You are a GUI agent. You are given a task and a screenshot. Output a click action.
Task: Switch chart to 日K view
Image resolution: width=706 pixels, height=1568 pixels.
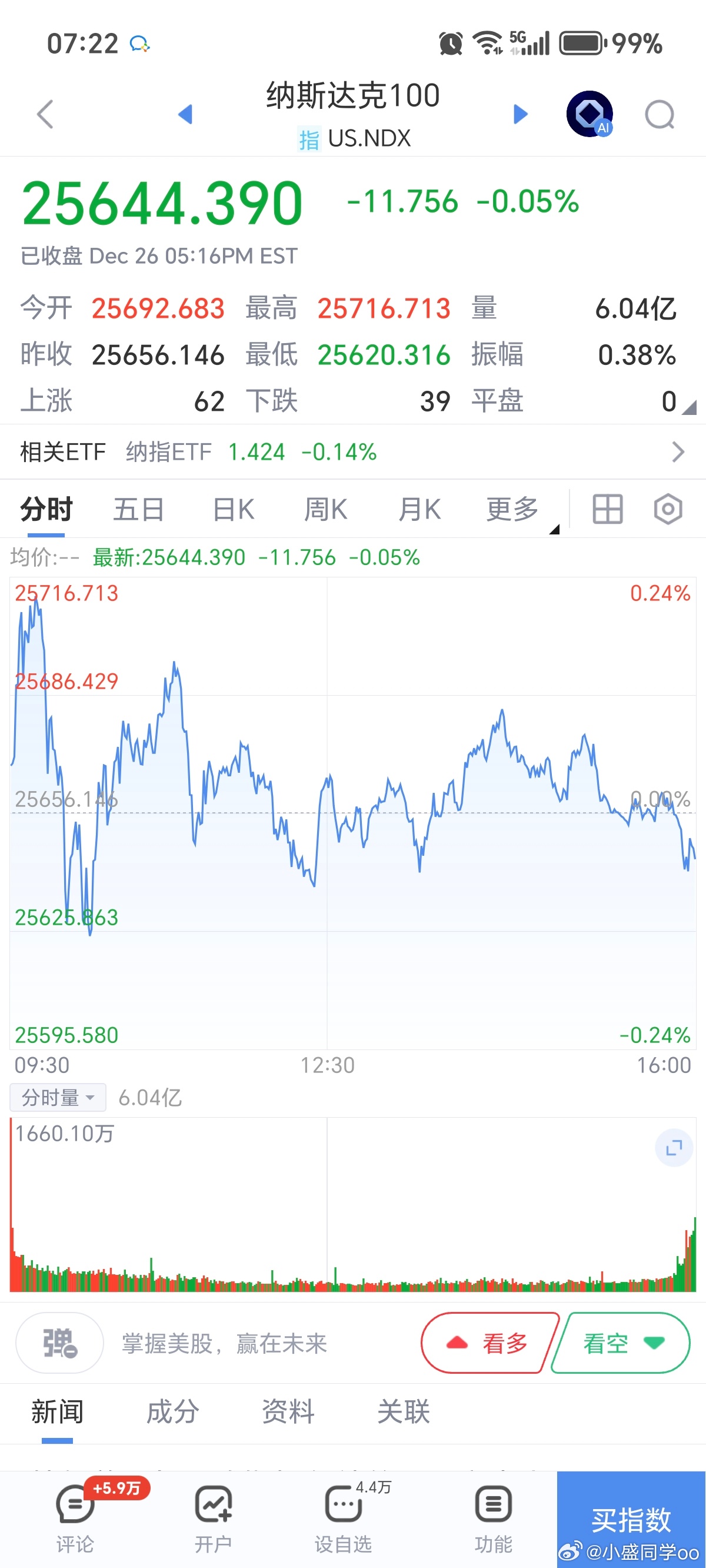(x=233, y=509)
